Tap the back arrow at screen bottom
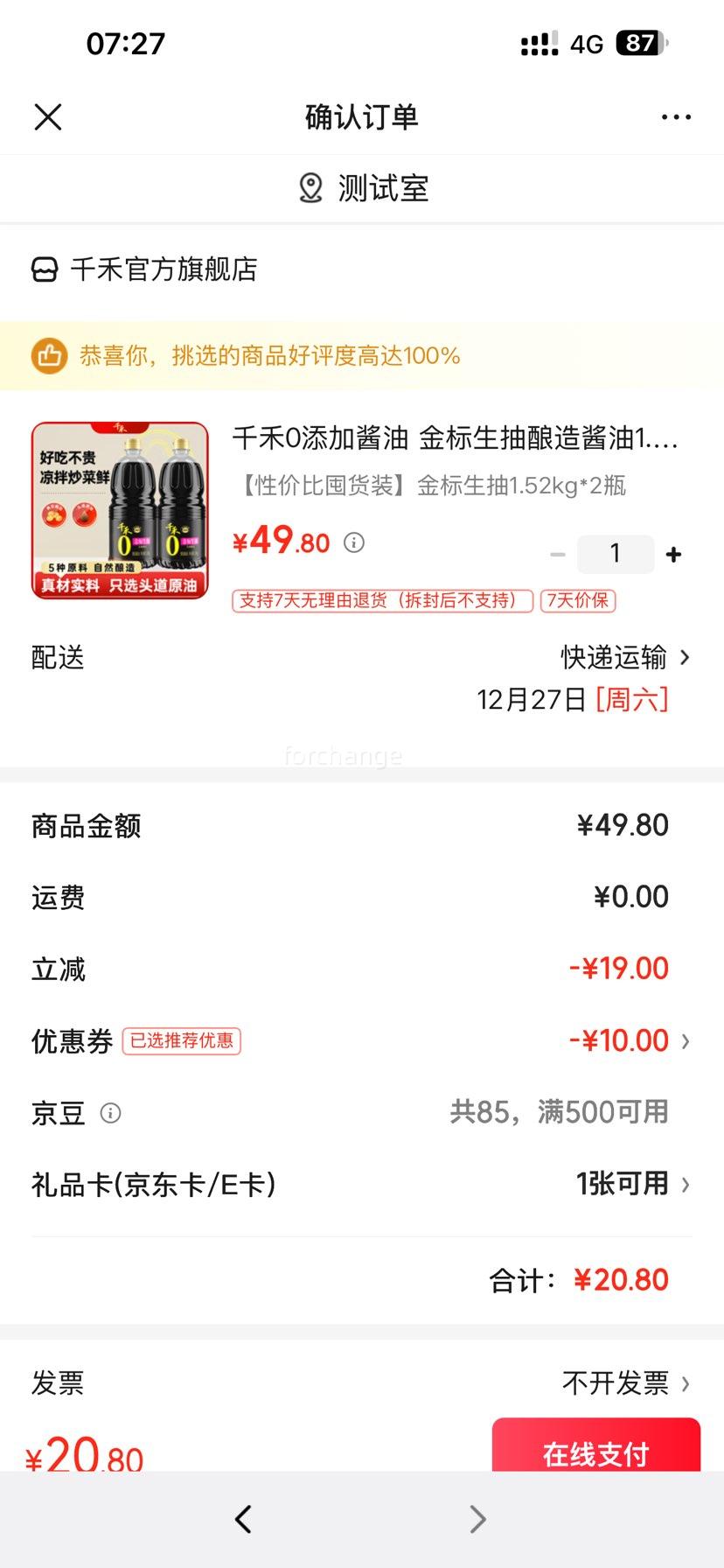The height and width of the screenshot is (1568, 724). pyautogui.click(x=243, y=1519)
